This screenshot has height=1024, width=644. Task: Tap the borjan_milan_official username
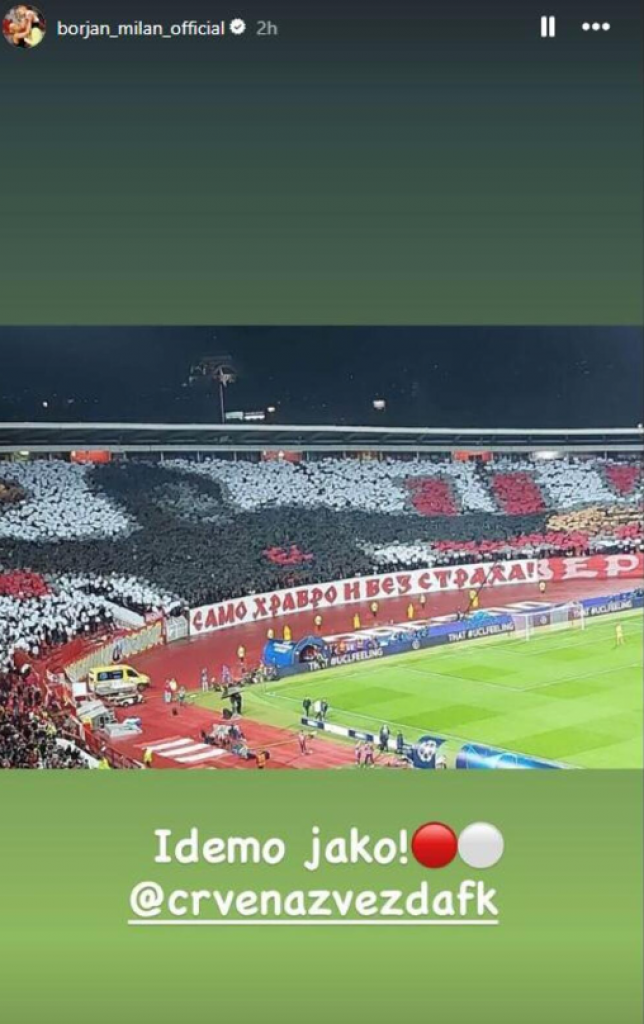pyautogui.click(x=140, y=28)
